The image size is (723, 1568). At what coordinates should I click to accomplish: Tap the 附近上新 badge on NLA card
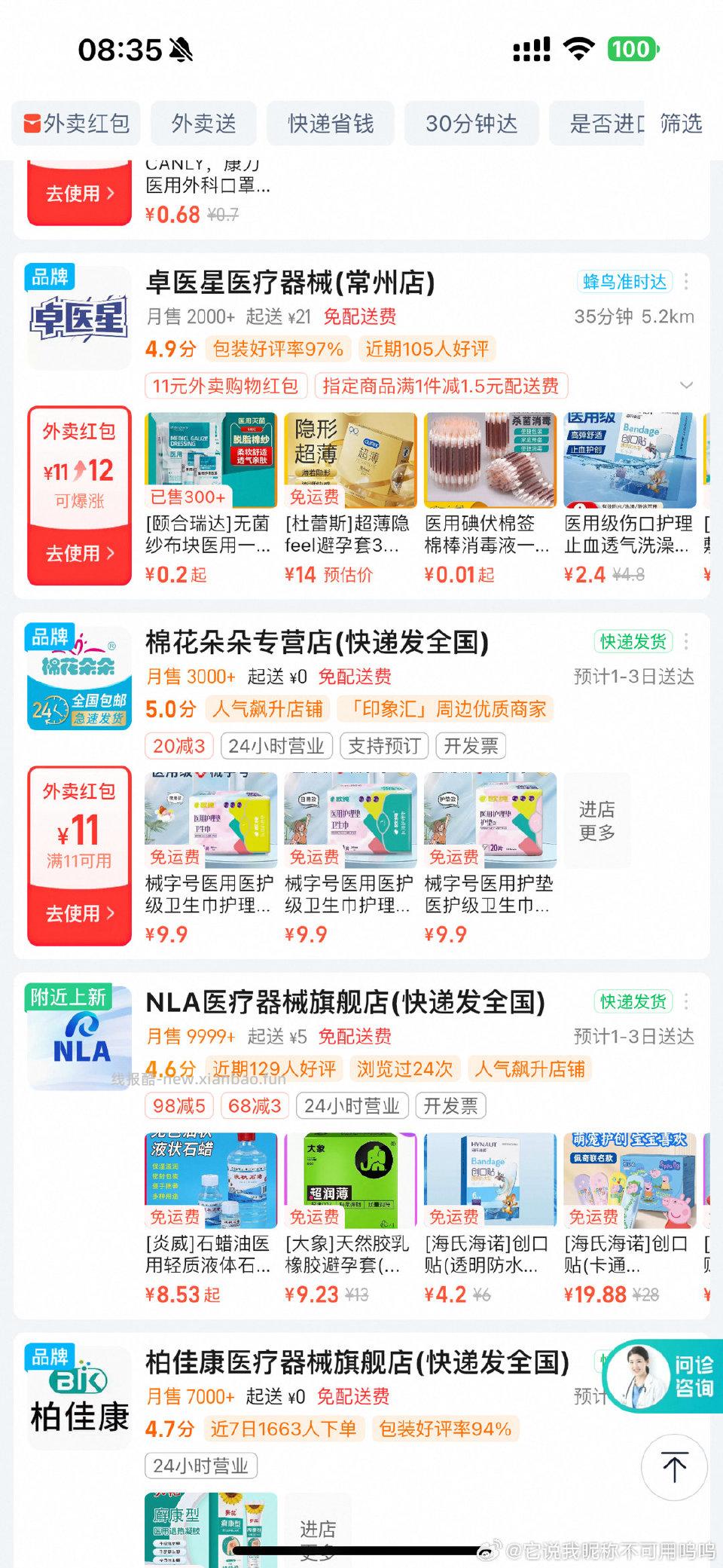(x=68, y=995)
